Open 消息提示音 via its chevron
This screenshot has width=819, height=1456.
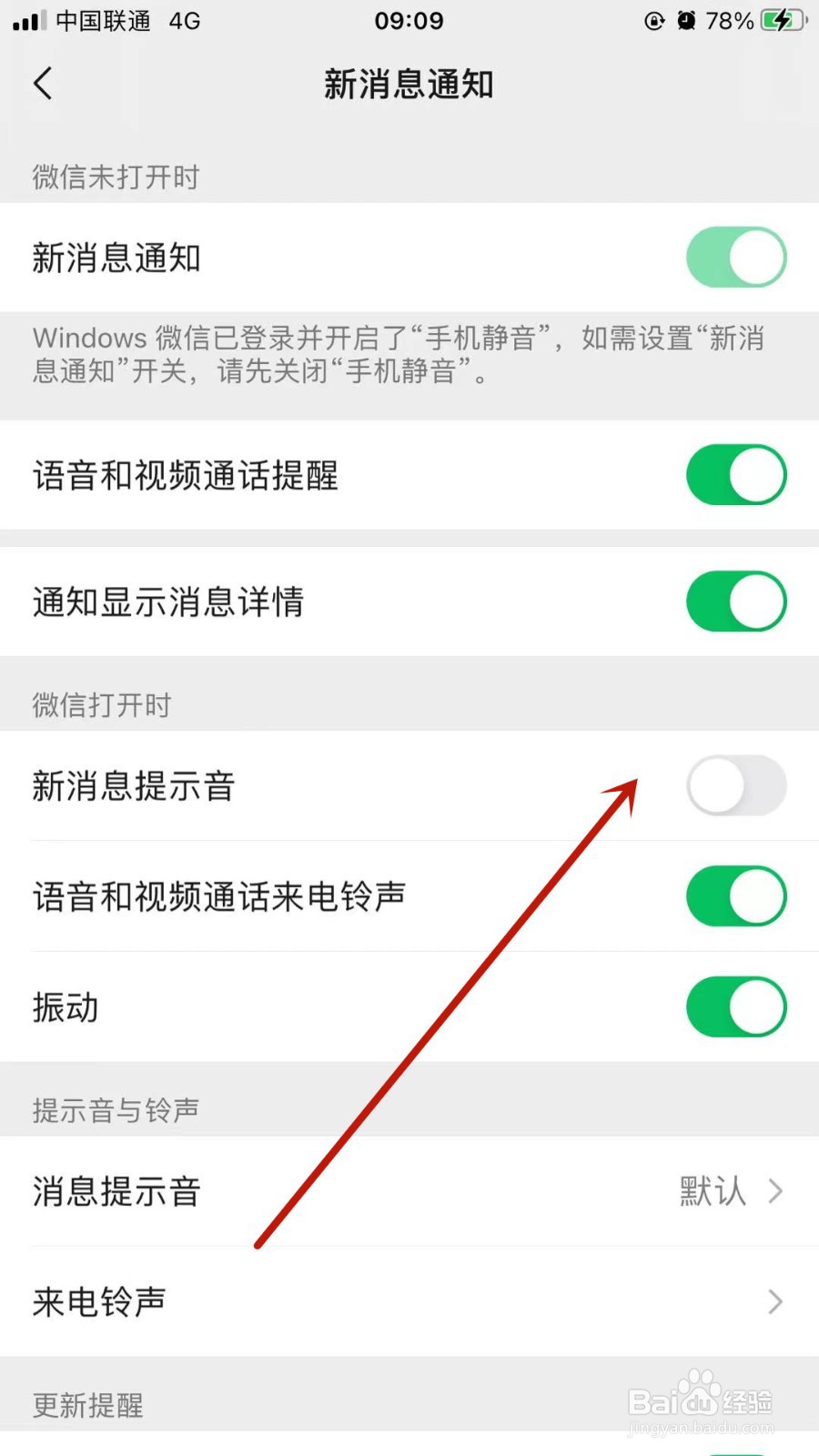(774, 1191)
